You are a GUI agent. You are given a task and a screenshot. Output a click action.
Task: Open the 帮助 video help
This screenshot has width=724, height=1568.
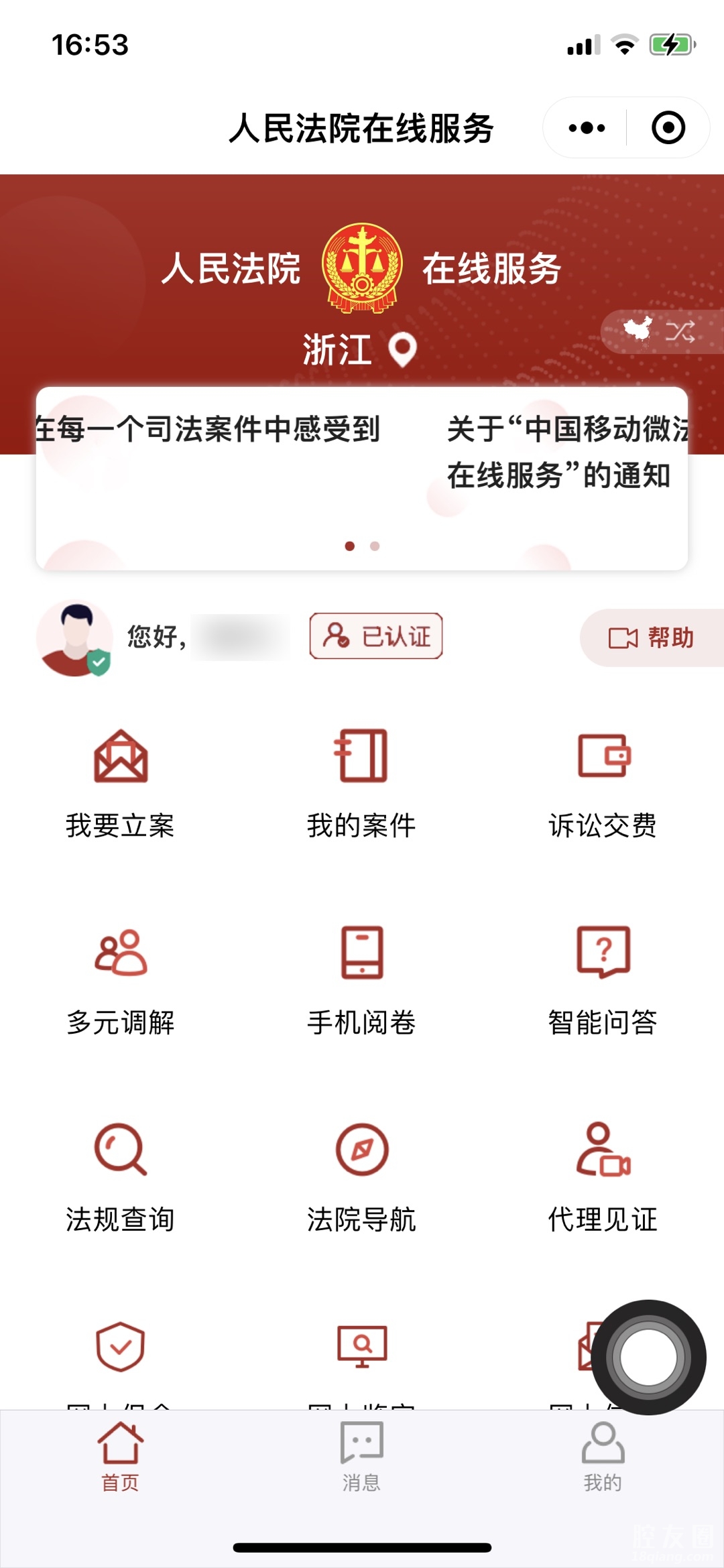[651, 638]
